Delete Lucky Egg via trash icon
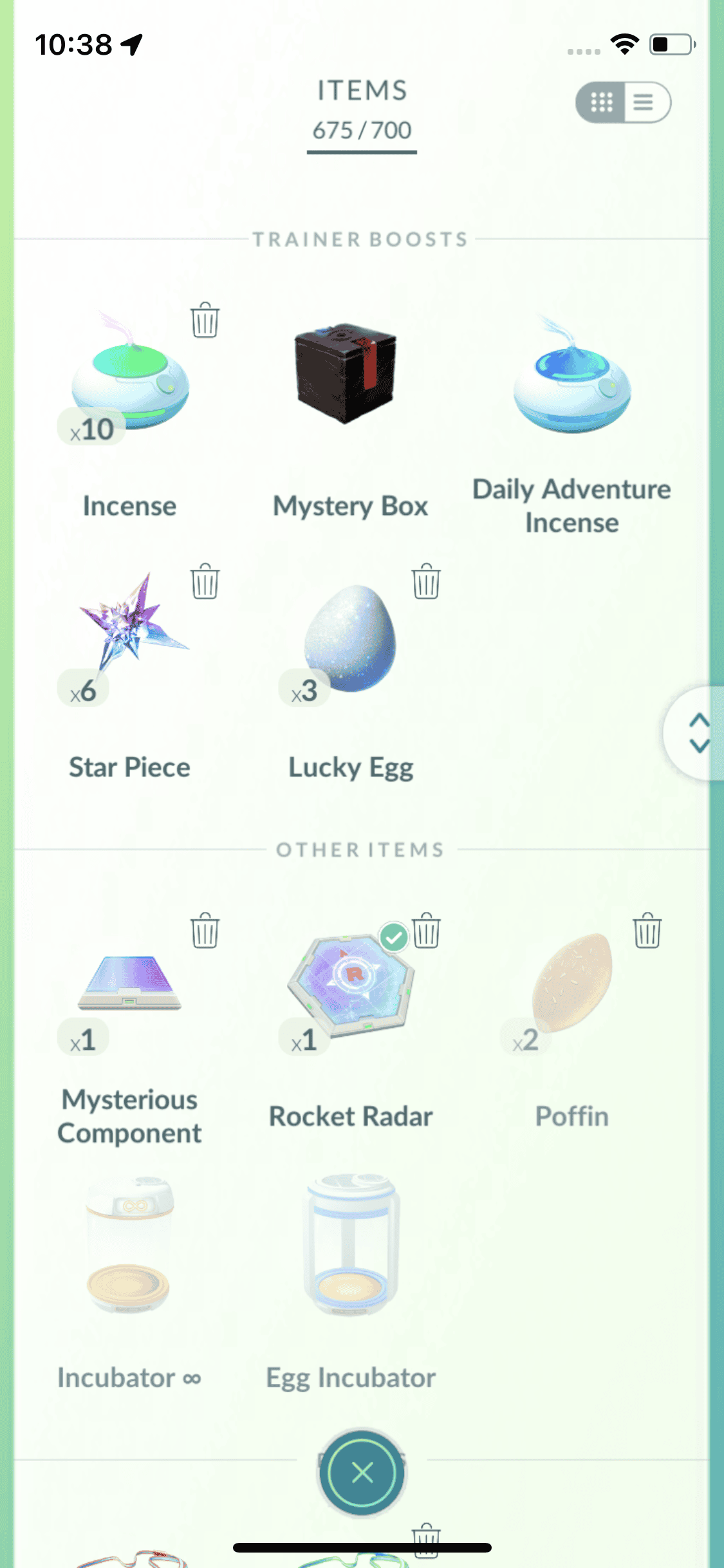This screenshot has width=724, height=1568. coord(426,581)
